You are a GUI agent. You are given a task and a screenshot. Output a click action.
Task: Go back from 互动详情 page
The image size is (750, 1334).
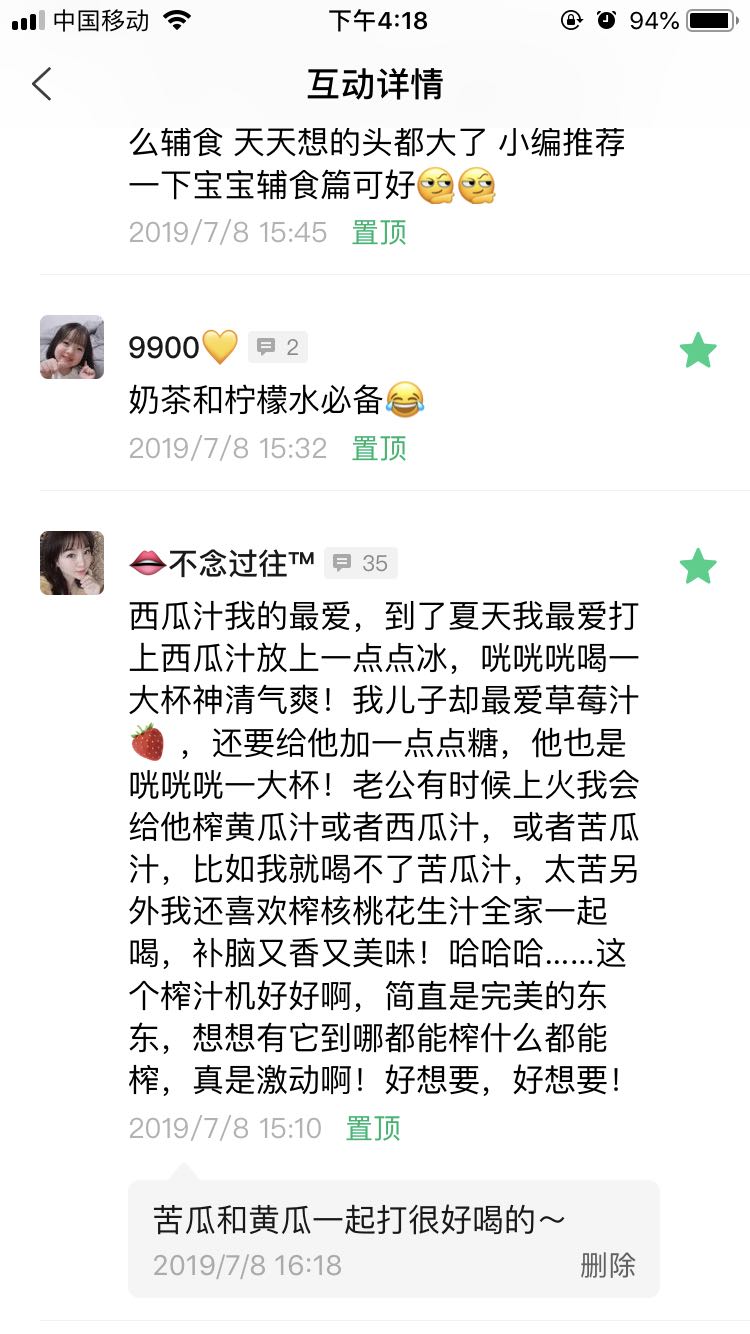click(42, 84)
